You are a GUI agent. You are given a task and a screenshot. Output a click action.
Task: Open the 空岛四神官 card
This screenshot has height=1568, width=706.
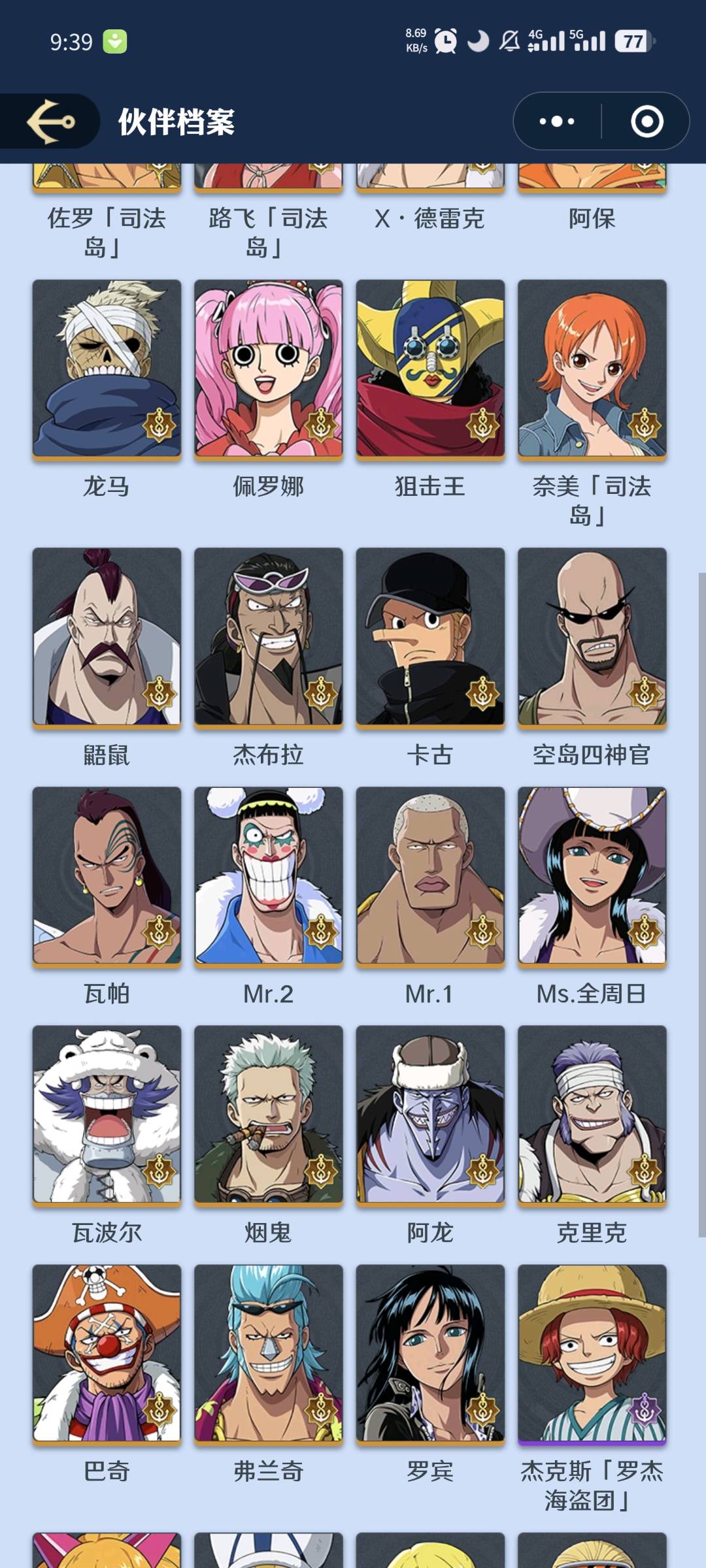point(592,637)
